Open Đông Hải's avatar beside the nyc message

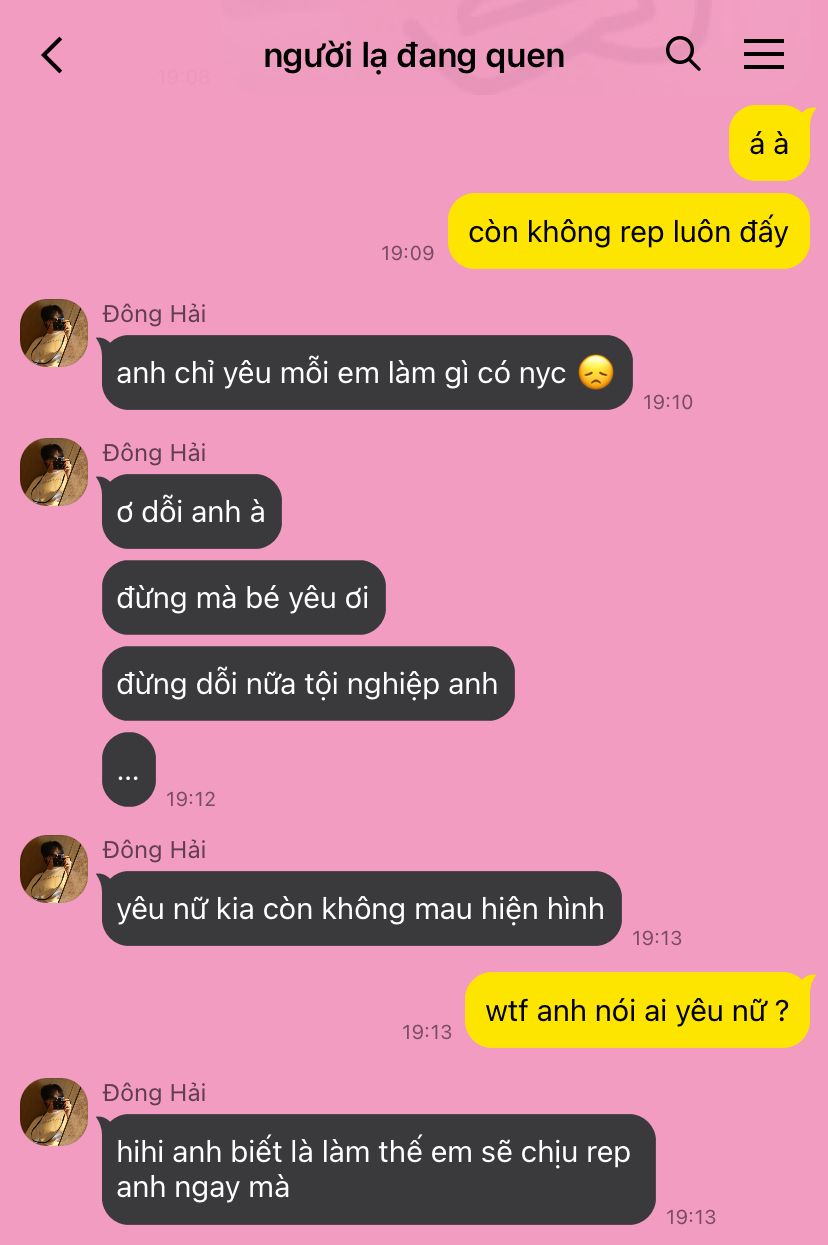(x=54, y=333)
